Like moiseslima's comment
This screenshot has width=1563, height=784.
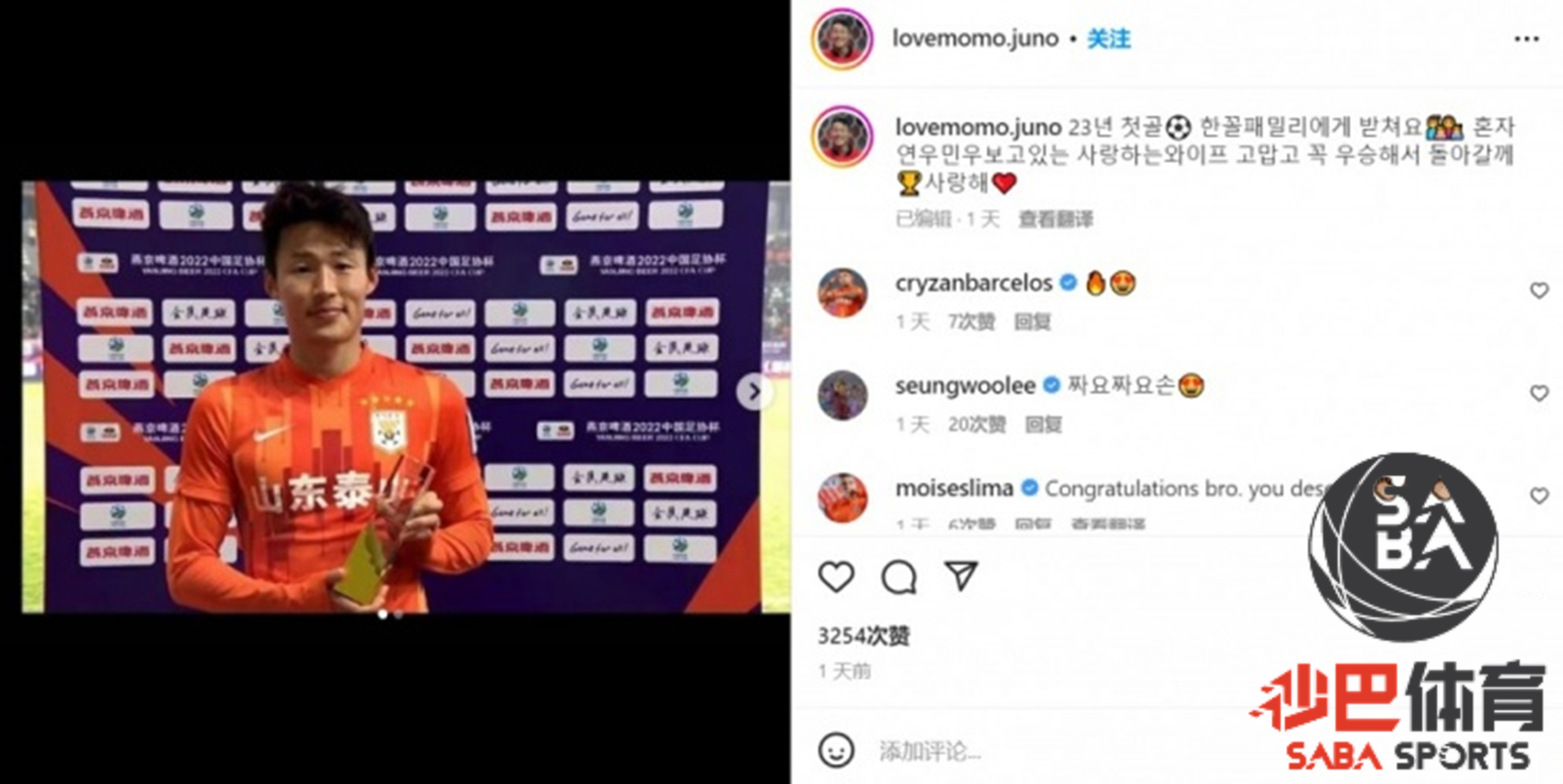(x=1539, y=495)
